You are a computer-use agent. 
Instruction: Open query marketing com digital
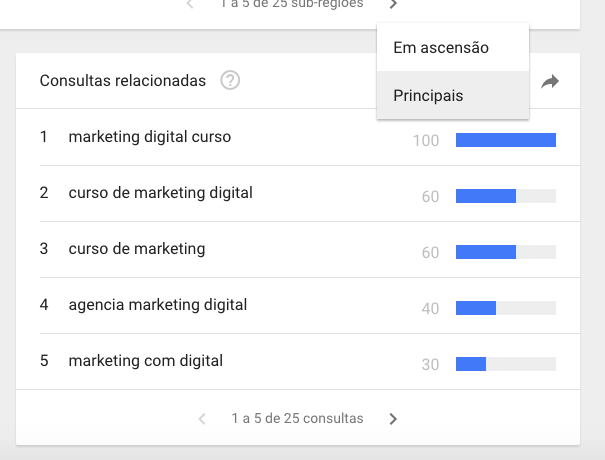tap(145, 360)
